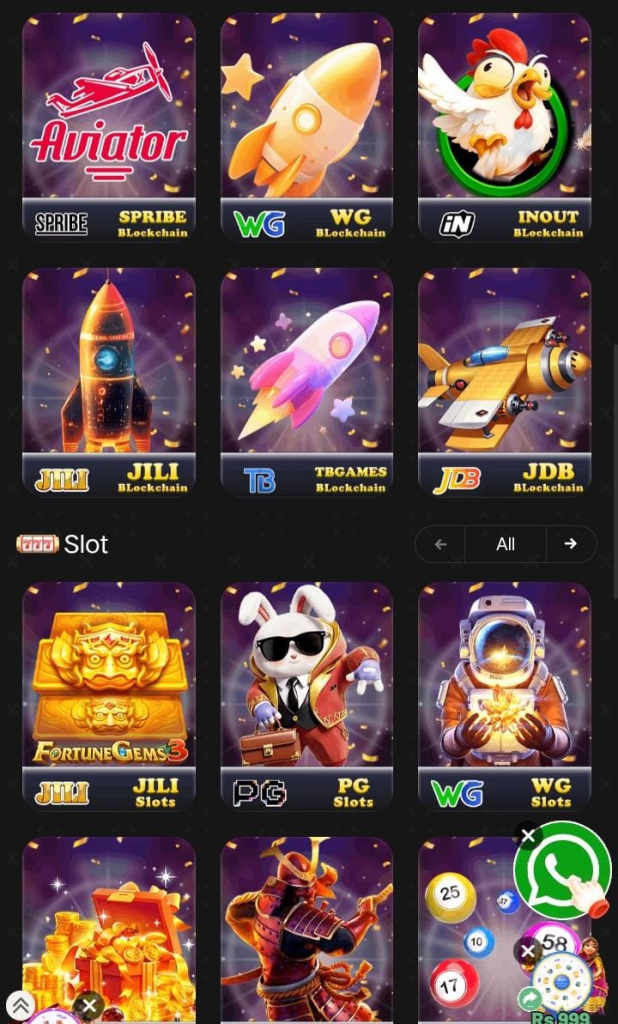Show next Slot providers
This screenshot has width=618, height=1024.
[x=571, y=544]
